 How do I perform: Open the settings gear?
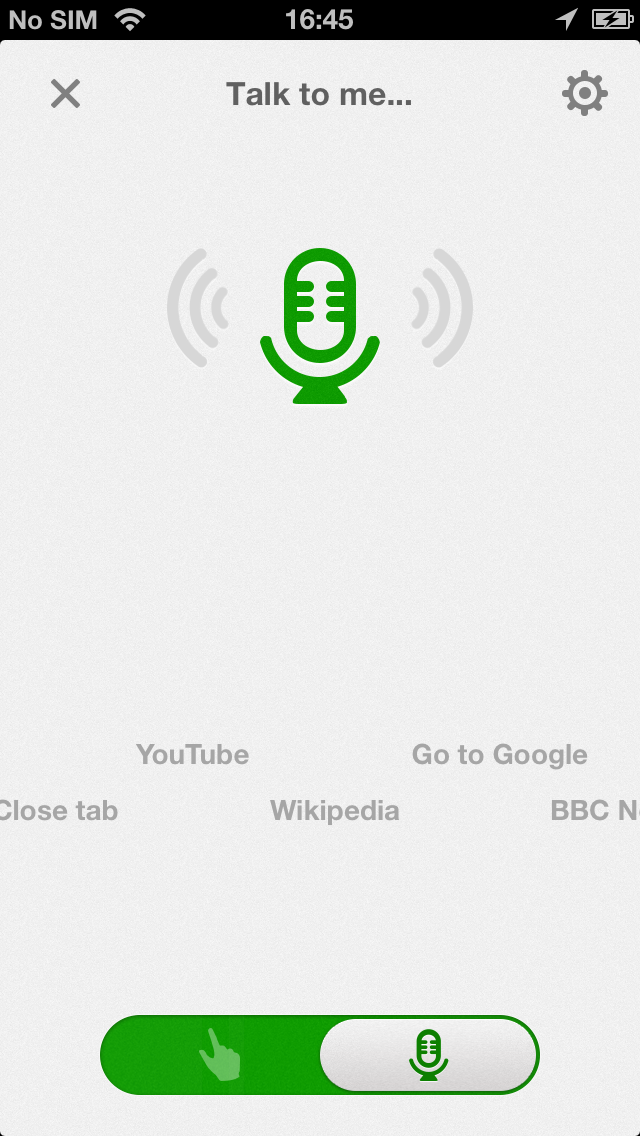coord(584,94)
